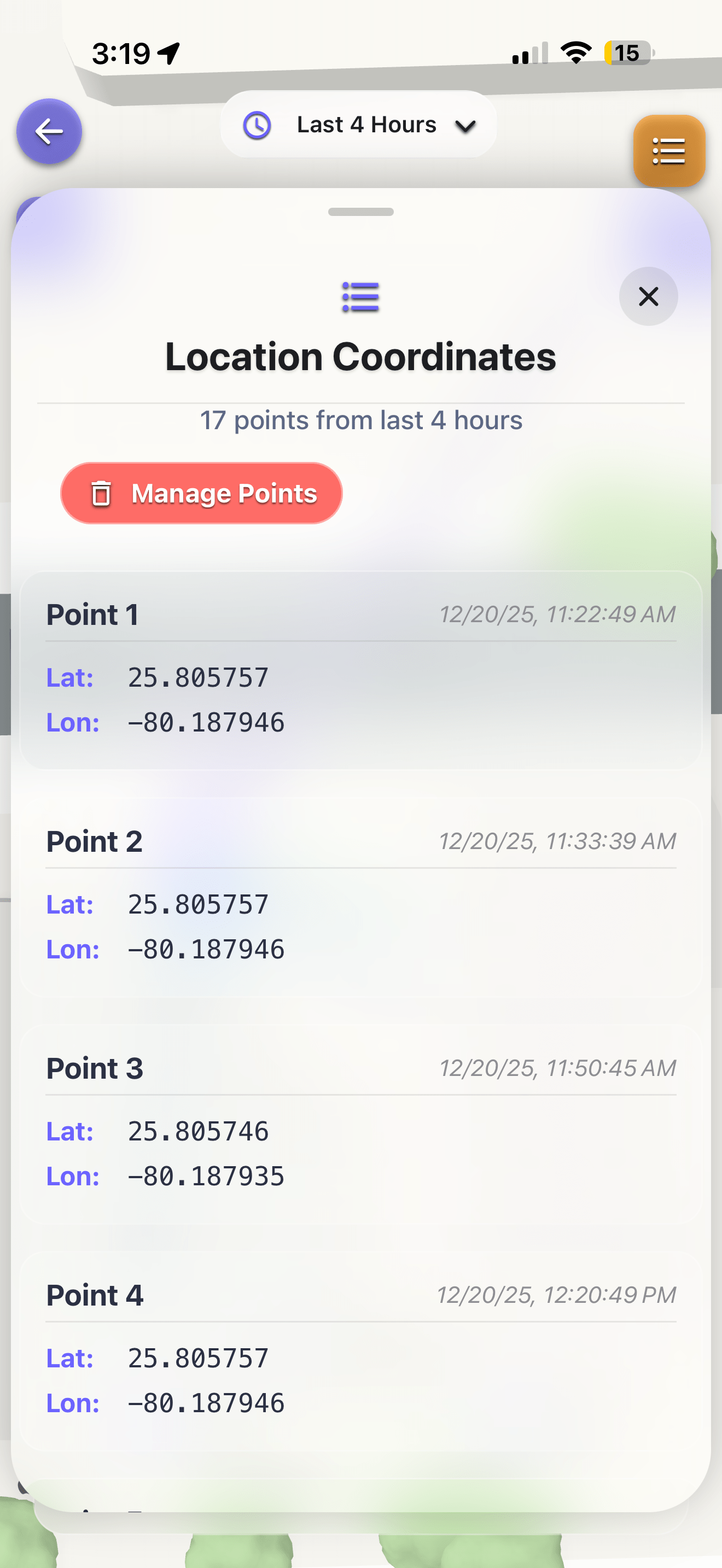Select the latitude value of Point 3
722x1568 pixels.
tap(197, 1131)
